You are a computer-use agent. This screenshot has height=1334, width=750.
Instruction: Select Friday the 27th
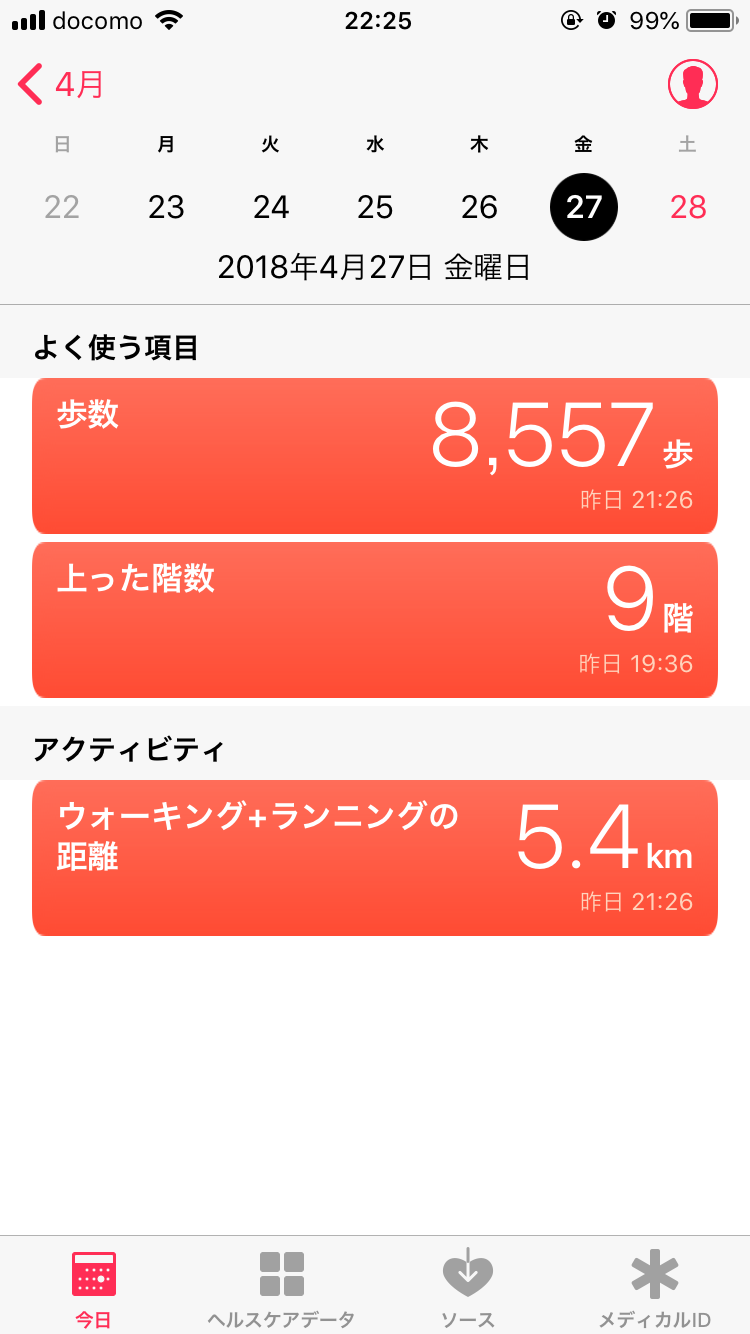(584, 207)
